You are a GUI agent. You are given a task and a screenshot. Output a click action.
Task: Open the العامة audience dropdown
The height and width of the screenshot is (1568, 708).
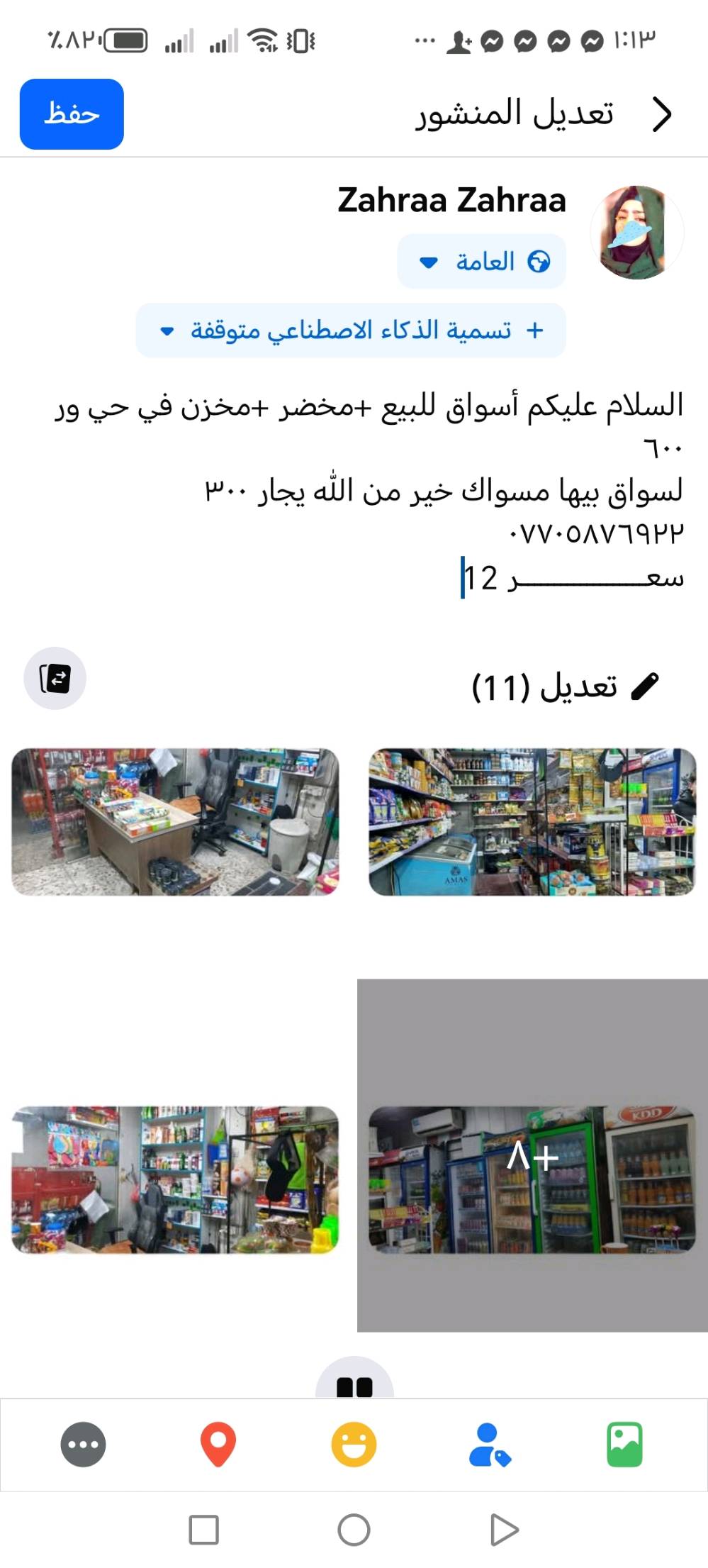click(x=428, y=264)
